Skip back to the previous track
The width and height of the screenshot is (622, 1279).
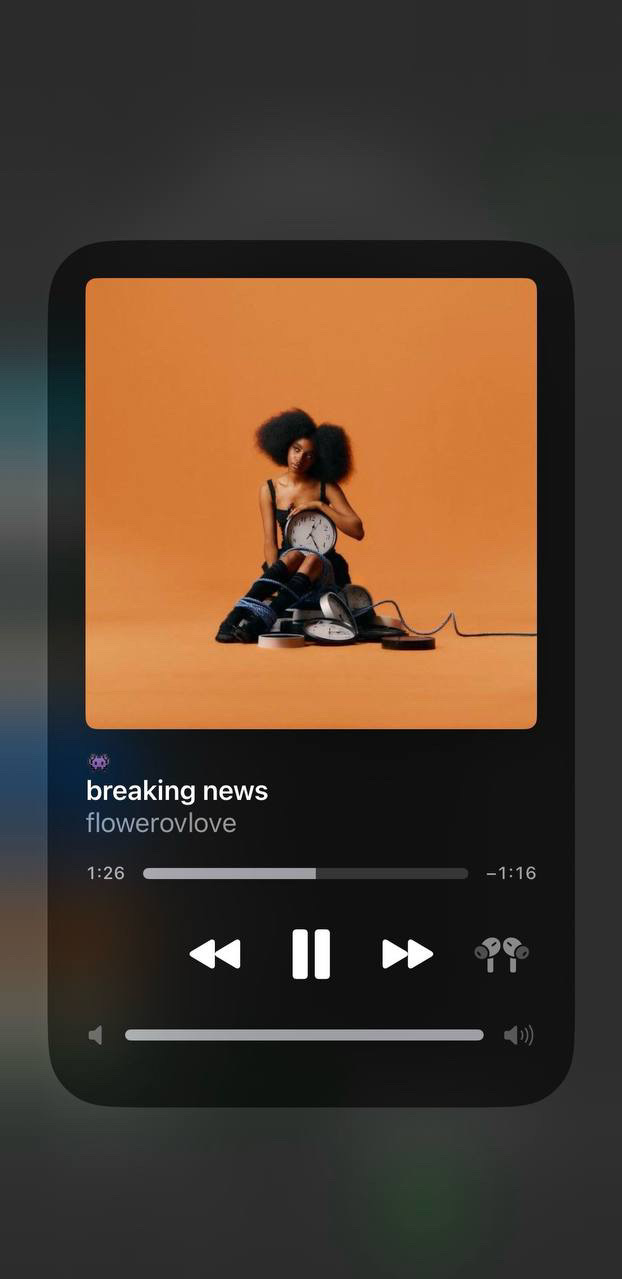point(215,954)
